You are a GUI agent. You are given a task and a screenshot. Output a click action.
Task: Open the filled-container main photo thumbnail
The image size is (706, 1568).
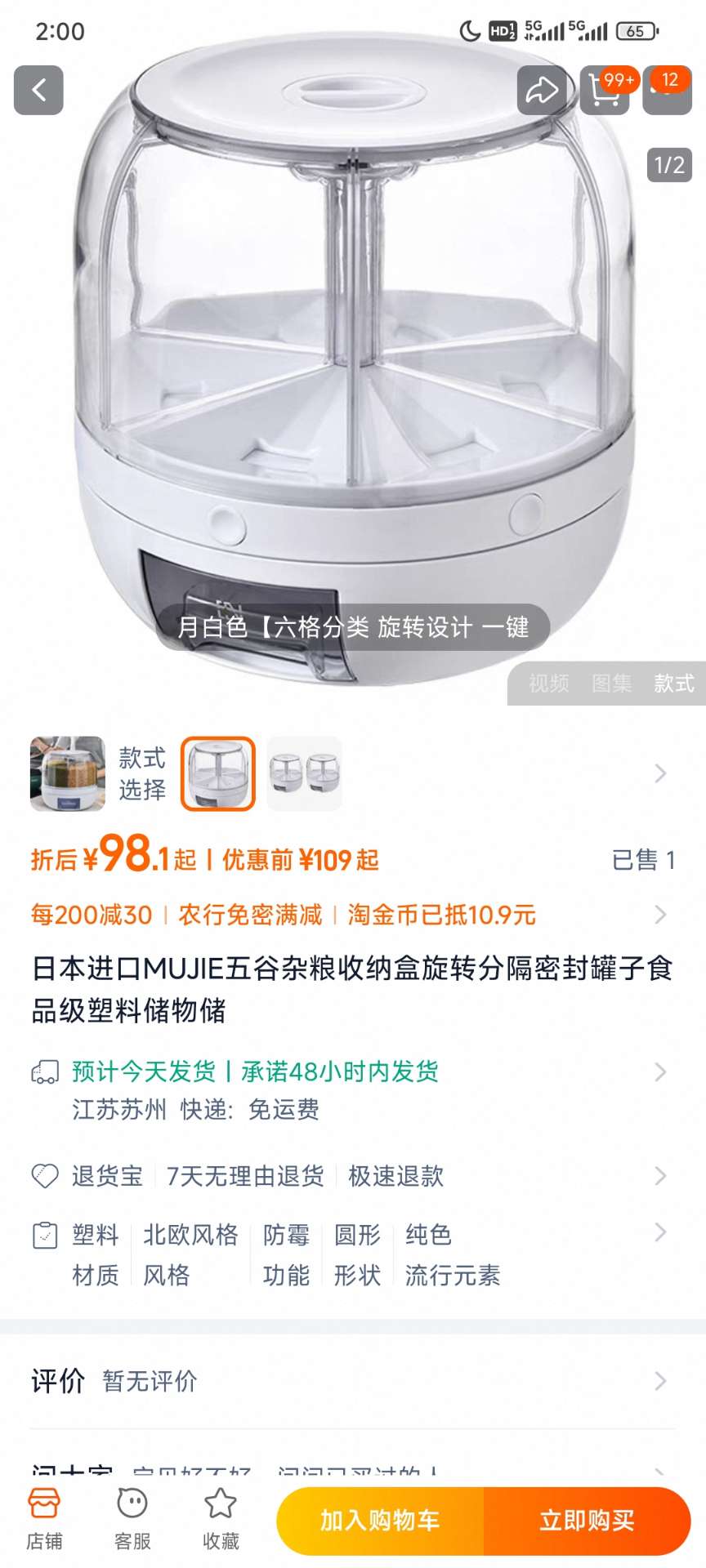tap(68, 773)
